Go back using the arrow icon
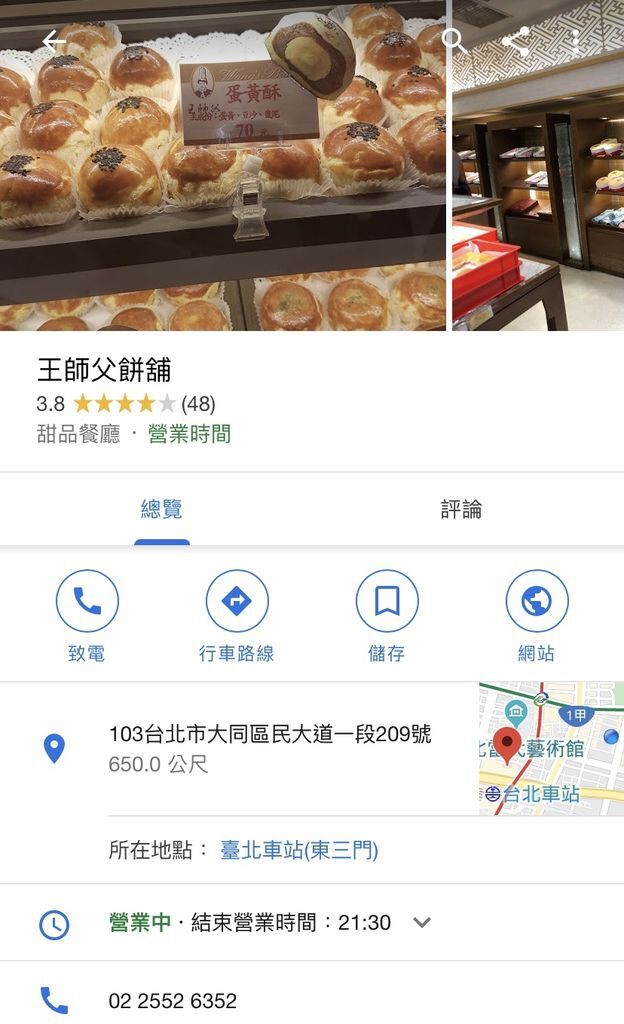The height and width of the screenshot is (1024, 624). (x=54, y=42)
